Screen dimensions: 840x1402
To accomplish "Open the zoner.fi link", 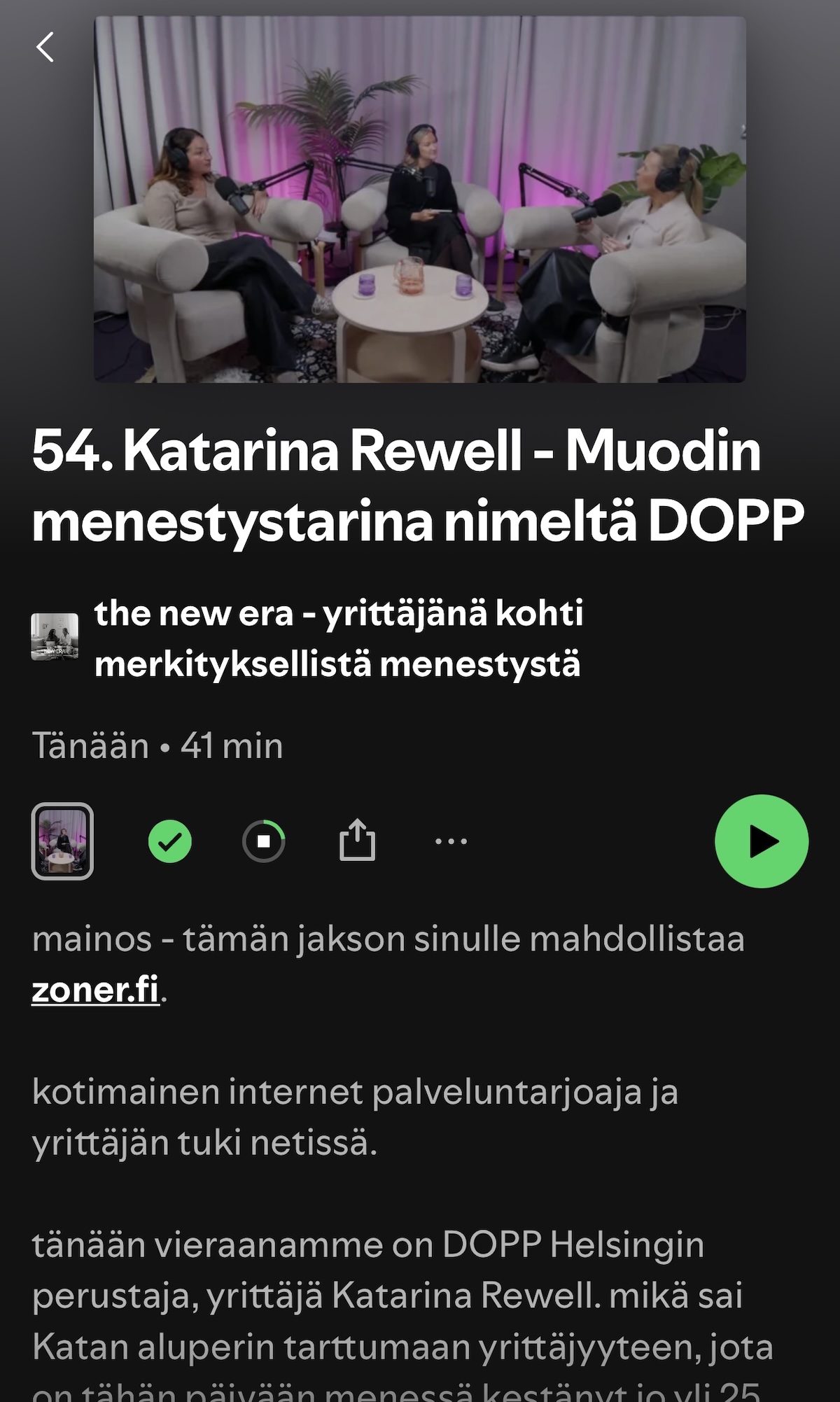I will coord(96,990).
